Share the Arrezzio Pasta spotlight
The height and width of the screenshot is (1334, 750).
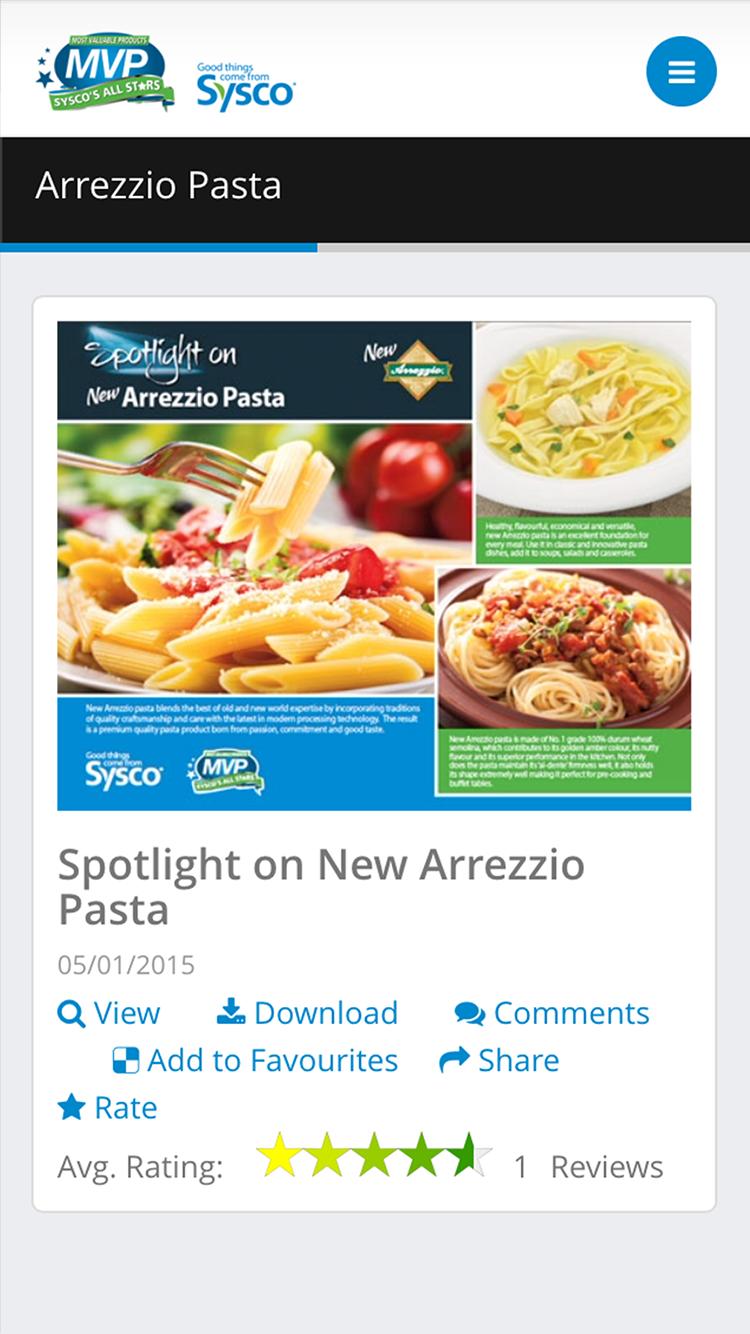coord(500,1060)
